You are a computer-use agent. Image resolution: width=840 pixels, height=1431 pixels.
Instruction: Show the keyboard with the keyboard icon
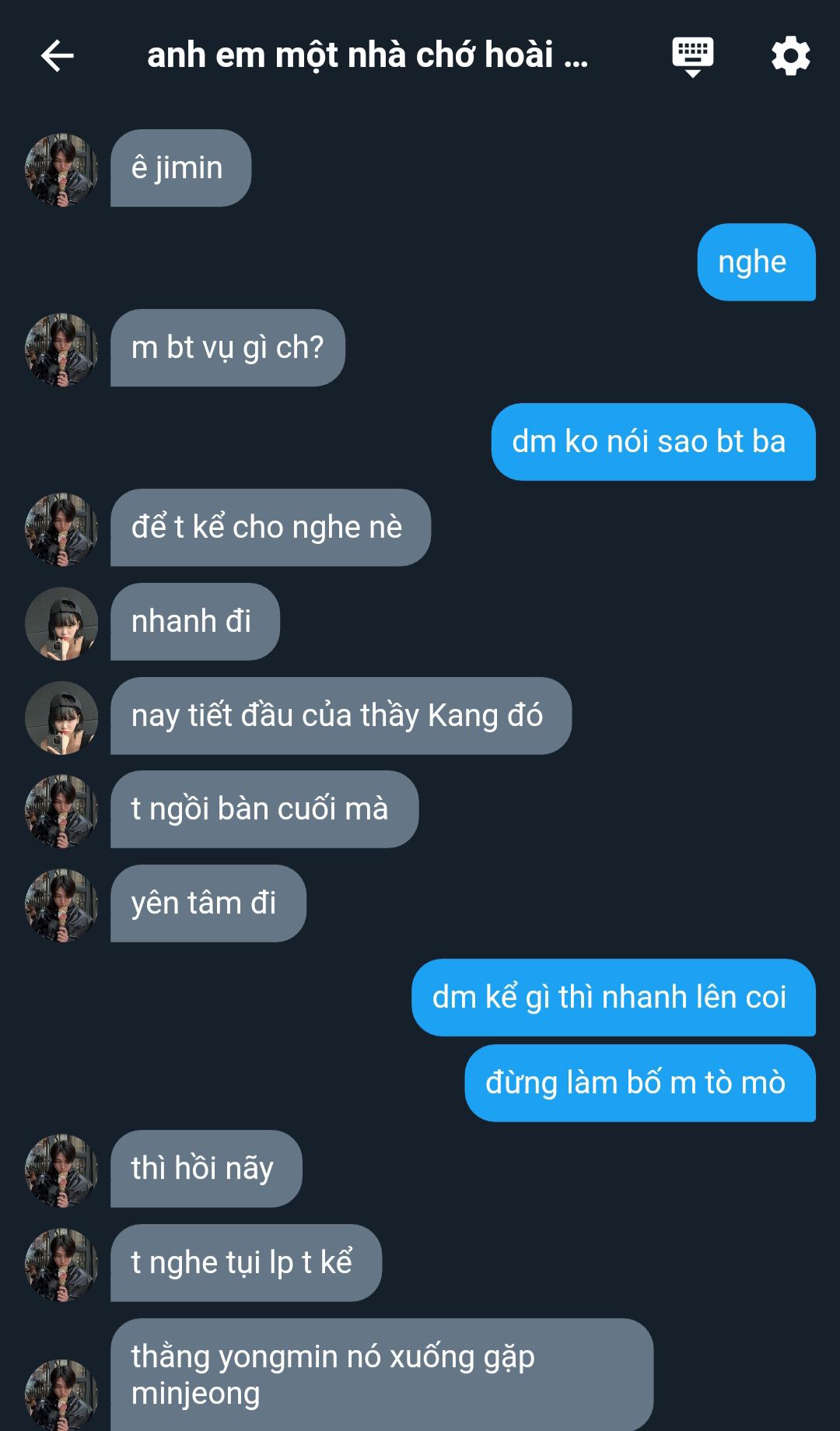coord(692,56)
